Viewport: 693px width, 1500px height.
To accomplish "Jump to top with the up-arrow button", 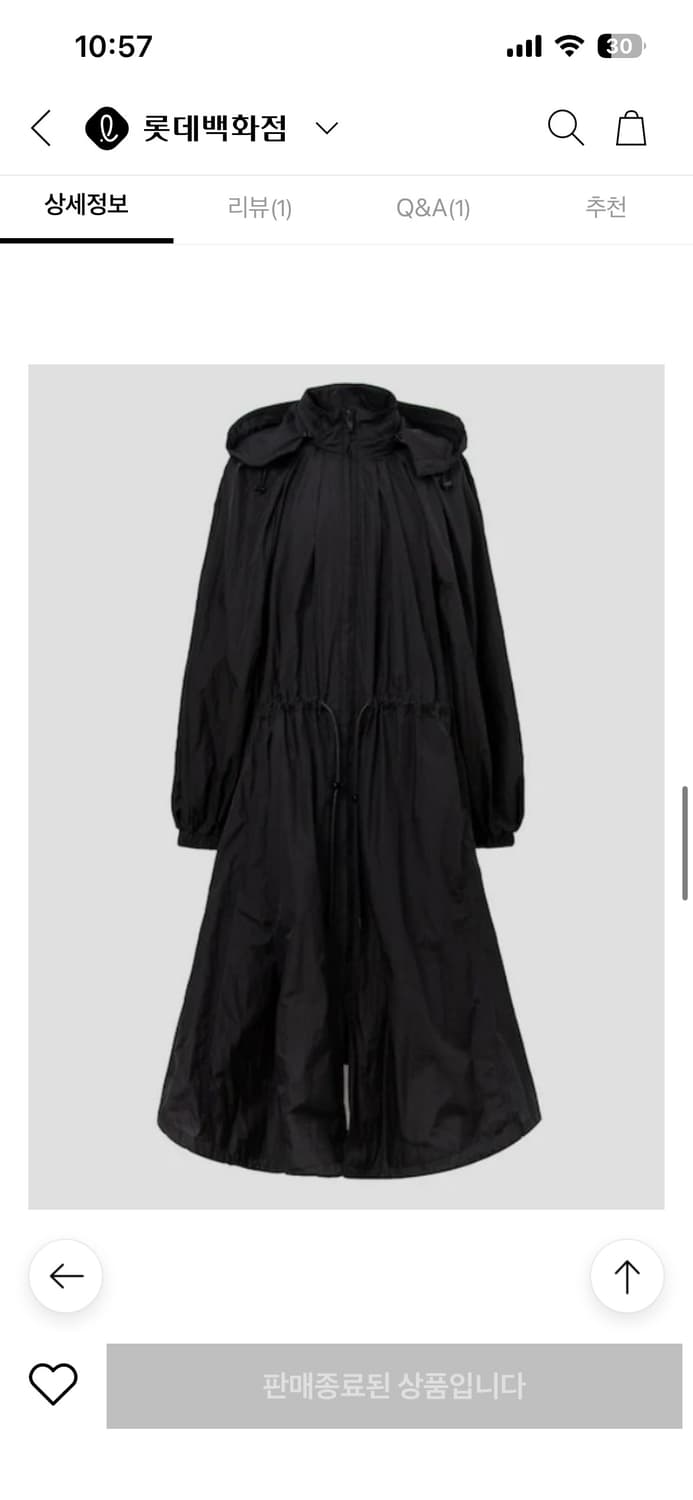I will (627, 1276).
